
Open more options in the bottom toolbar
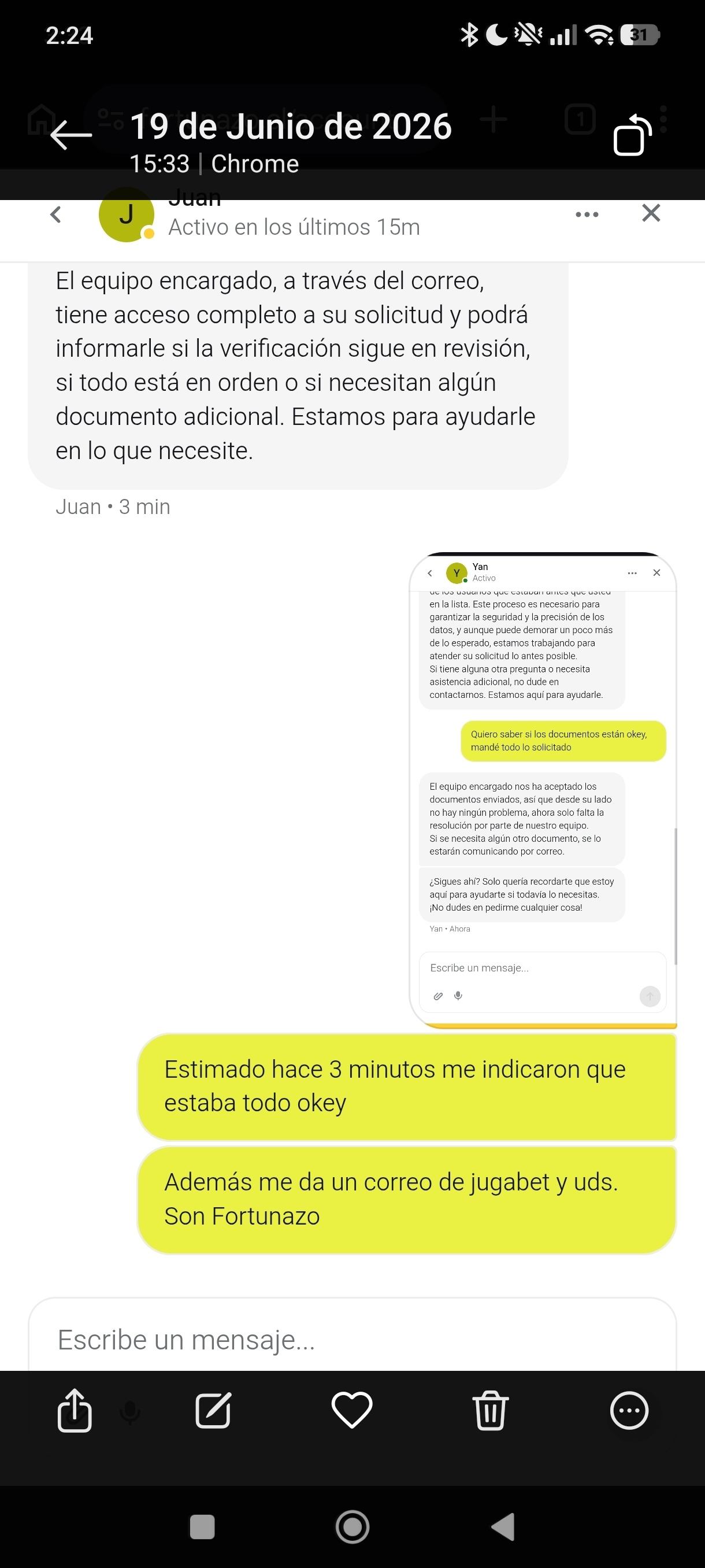(629, 1410)
